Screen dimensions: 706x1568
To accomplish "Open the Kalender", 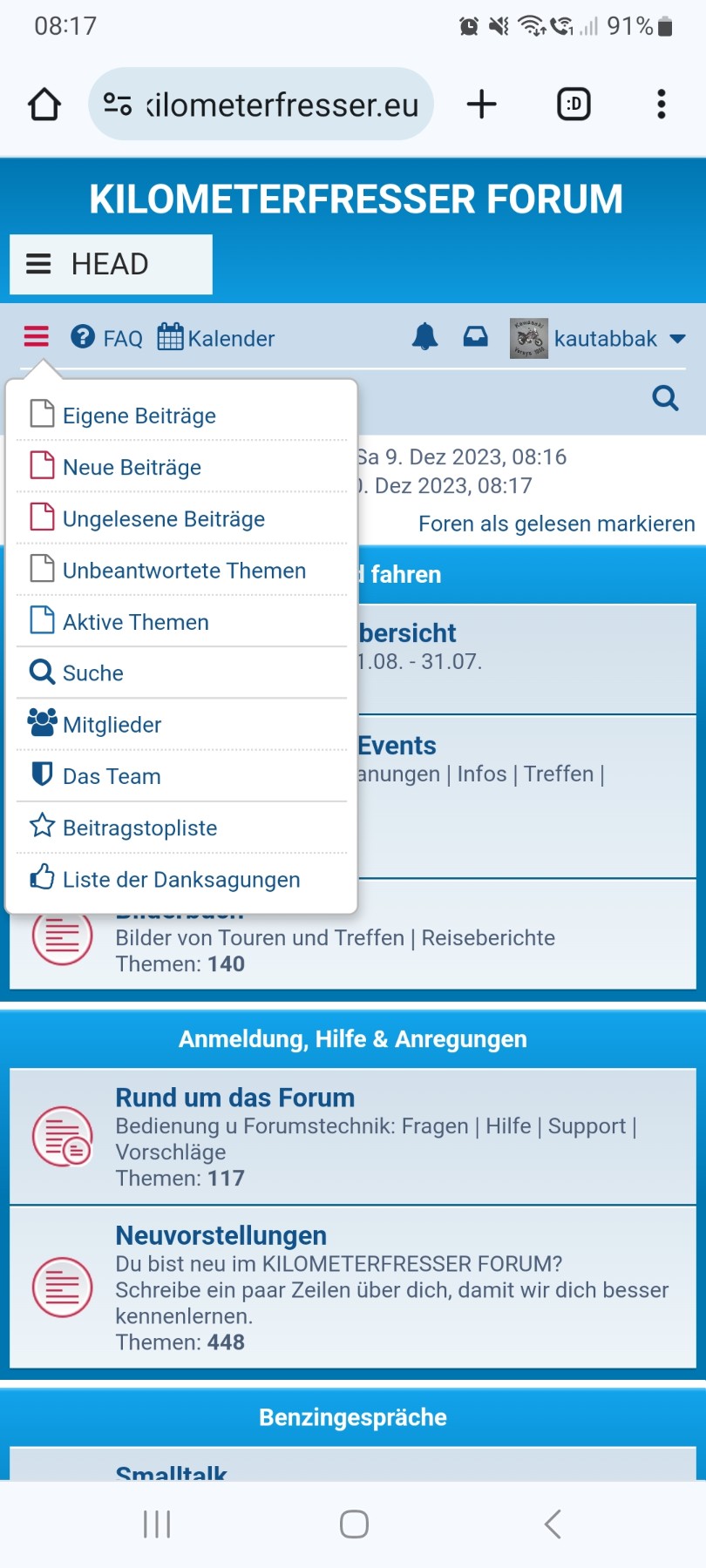I will [216, 338].
